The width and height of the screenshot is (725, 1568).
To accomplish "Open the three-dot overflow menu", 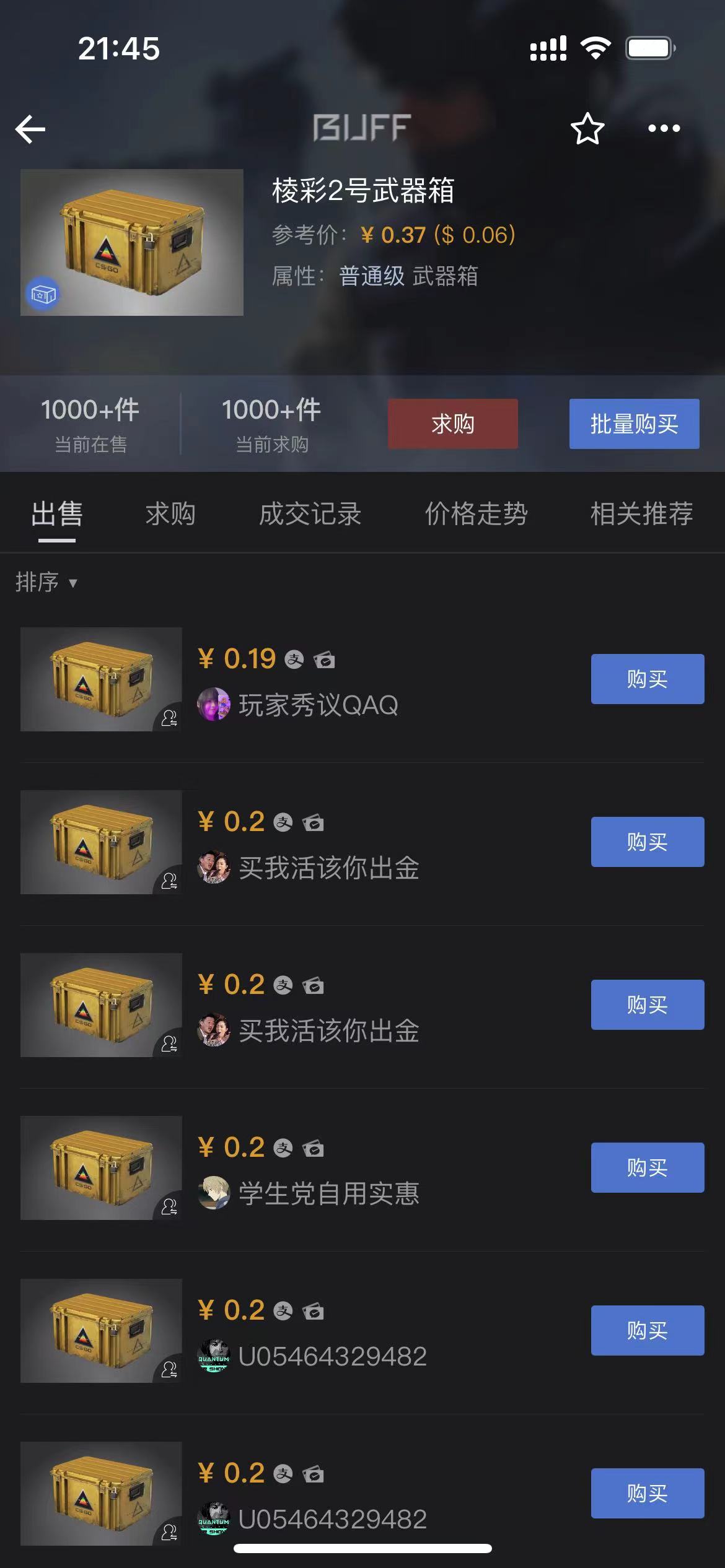I will (664, 128).
